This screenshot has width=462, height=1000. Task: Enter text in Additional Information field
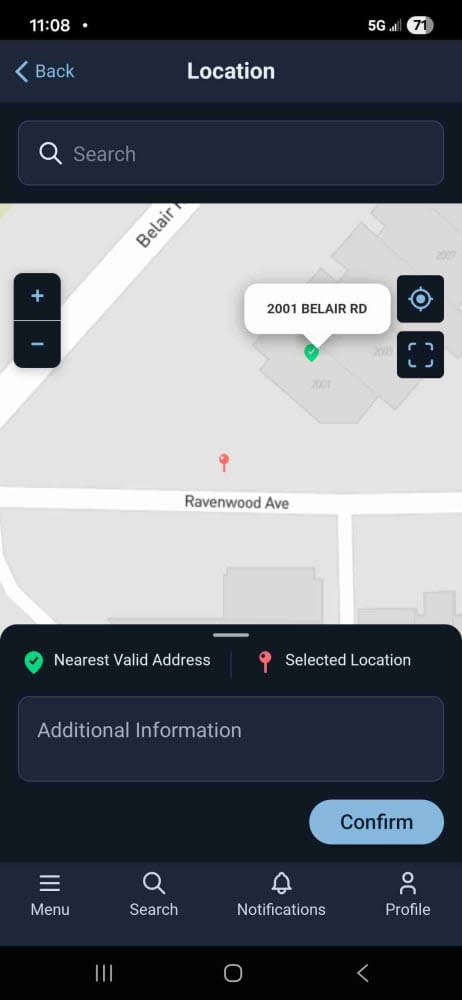click(x=231, y=739)
